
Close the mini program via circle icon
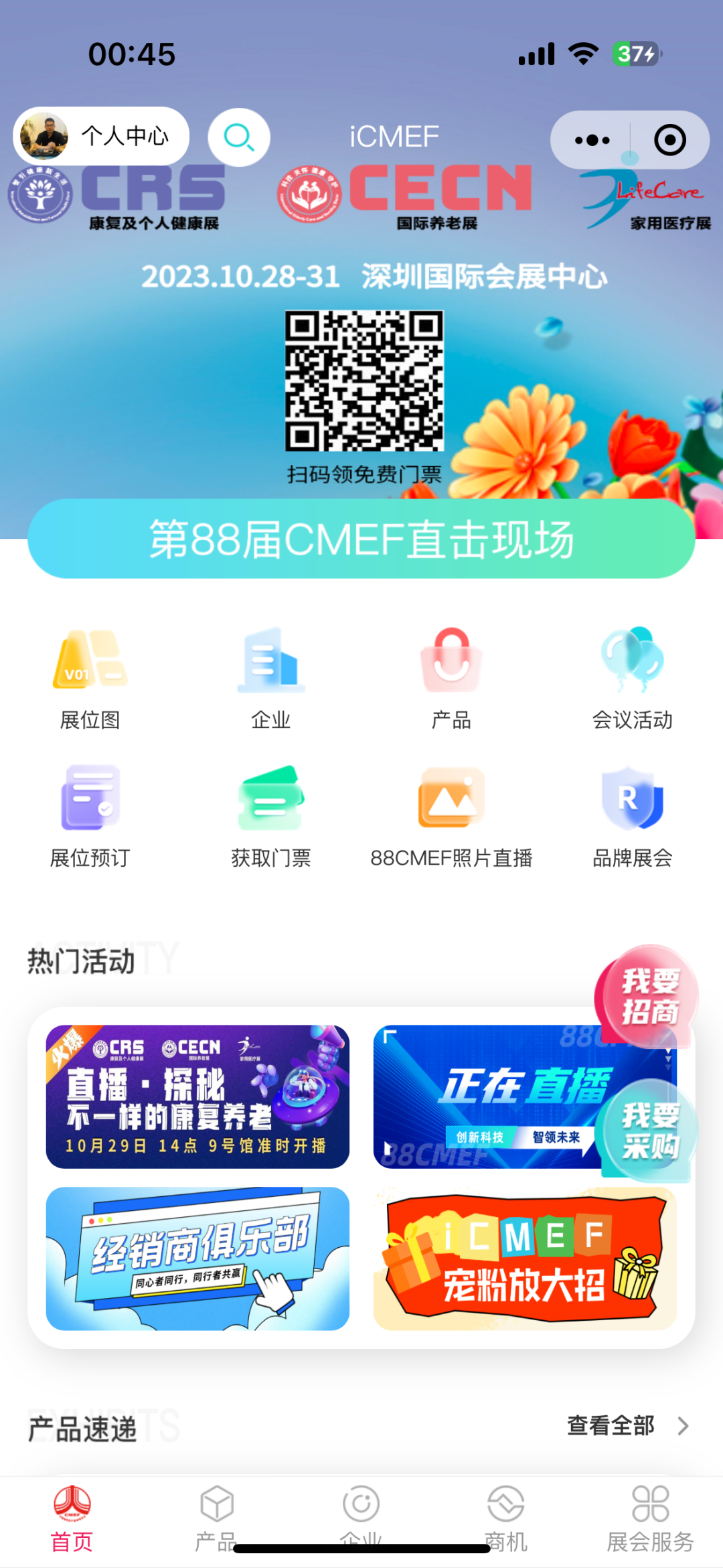(669, 140)
